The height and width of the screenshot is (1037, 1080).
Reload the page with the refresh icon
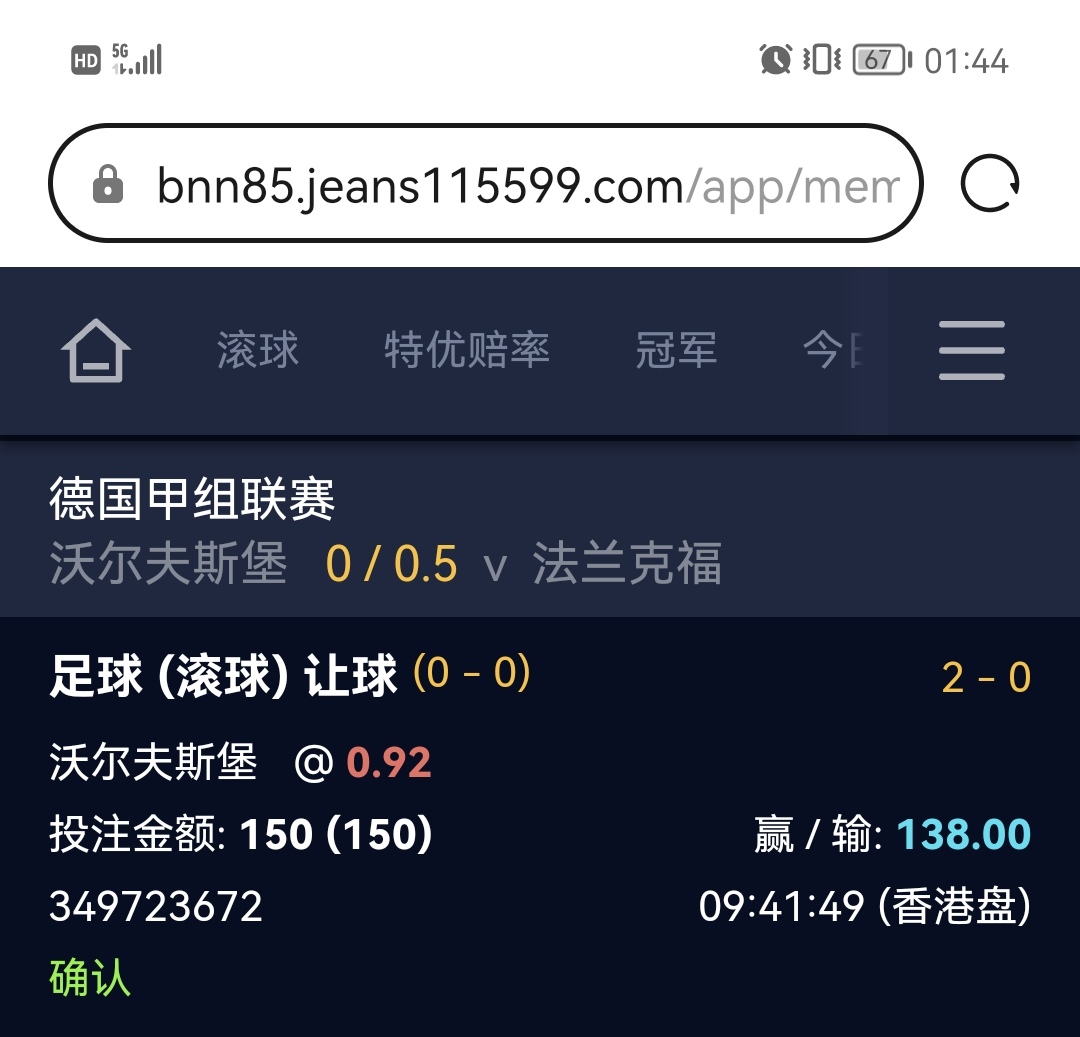tap(989, 184)
